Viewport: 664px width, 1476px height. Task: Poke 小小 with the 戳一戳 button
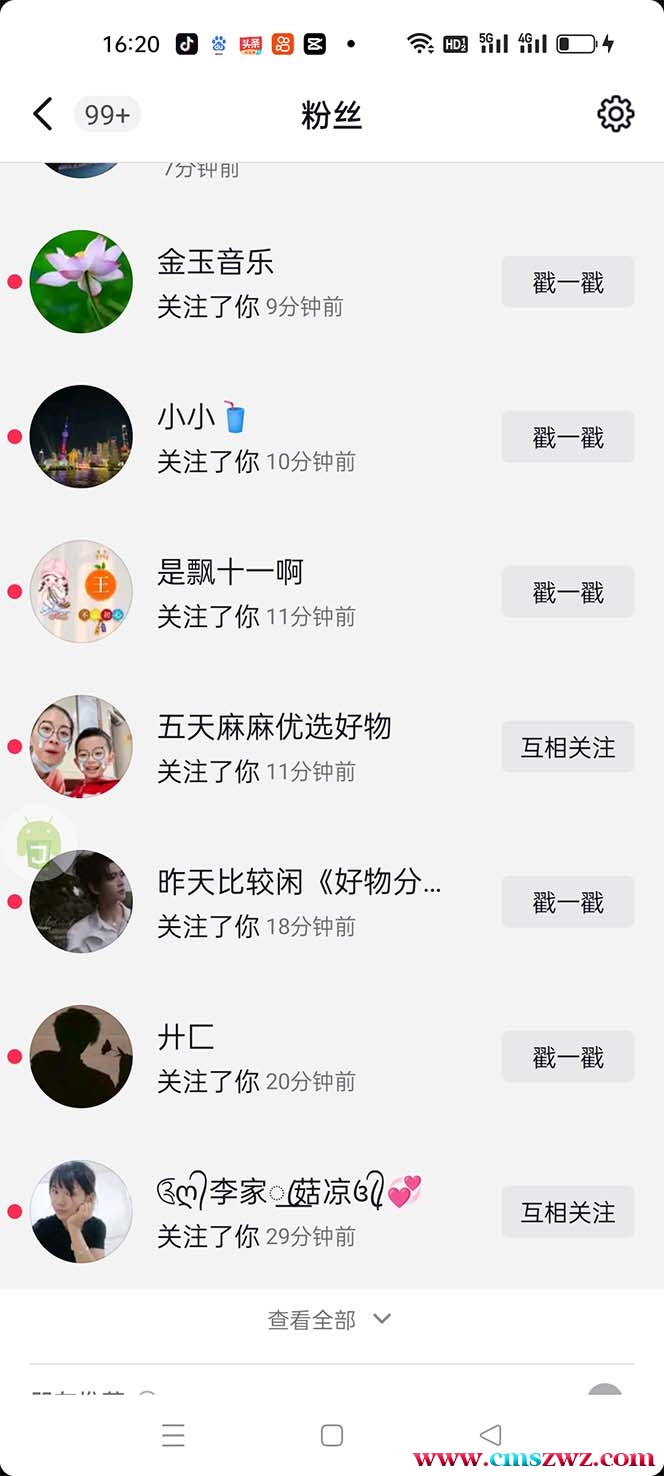click(x=567, y=437)
